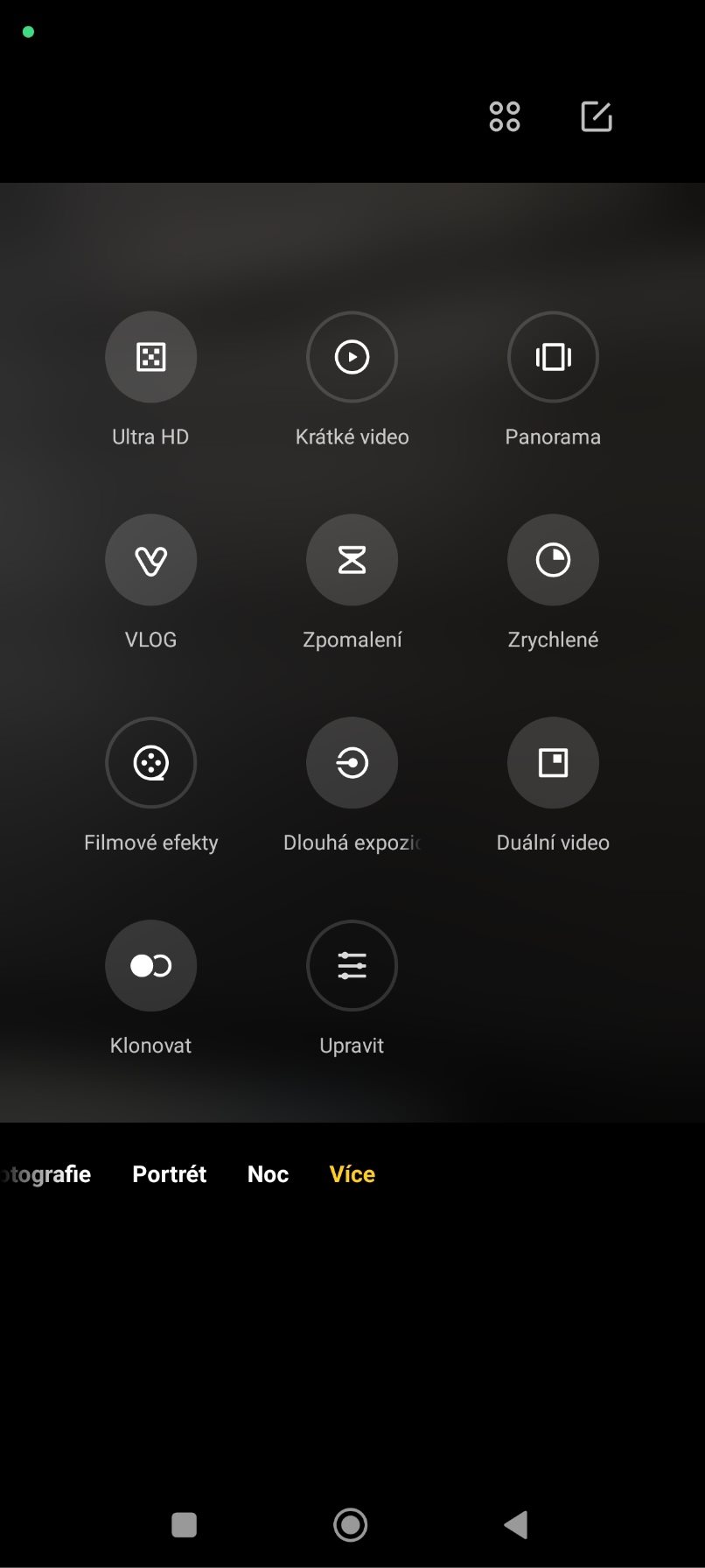The width and height of the screenshot is (705, 1568).
Task: Switch to the Fotografie tab
Action: [45, 1174]
